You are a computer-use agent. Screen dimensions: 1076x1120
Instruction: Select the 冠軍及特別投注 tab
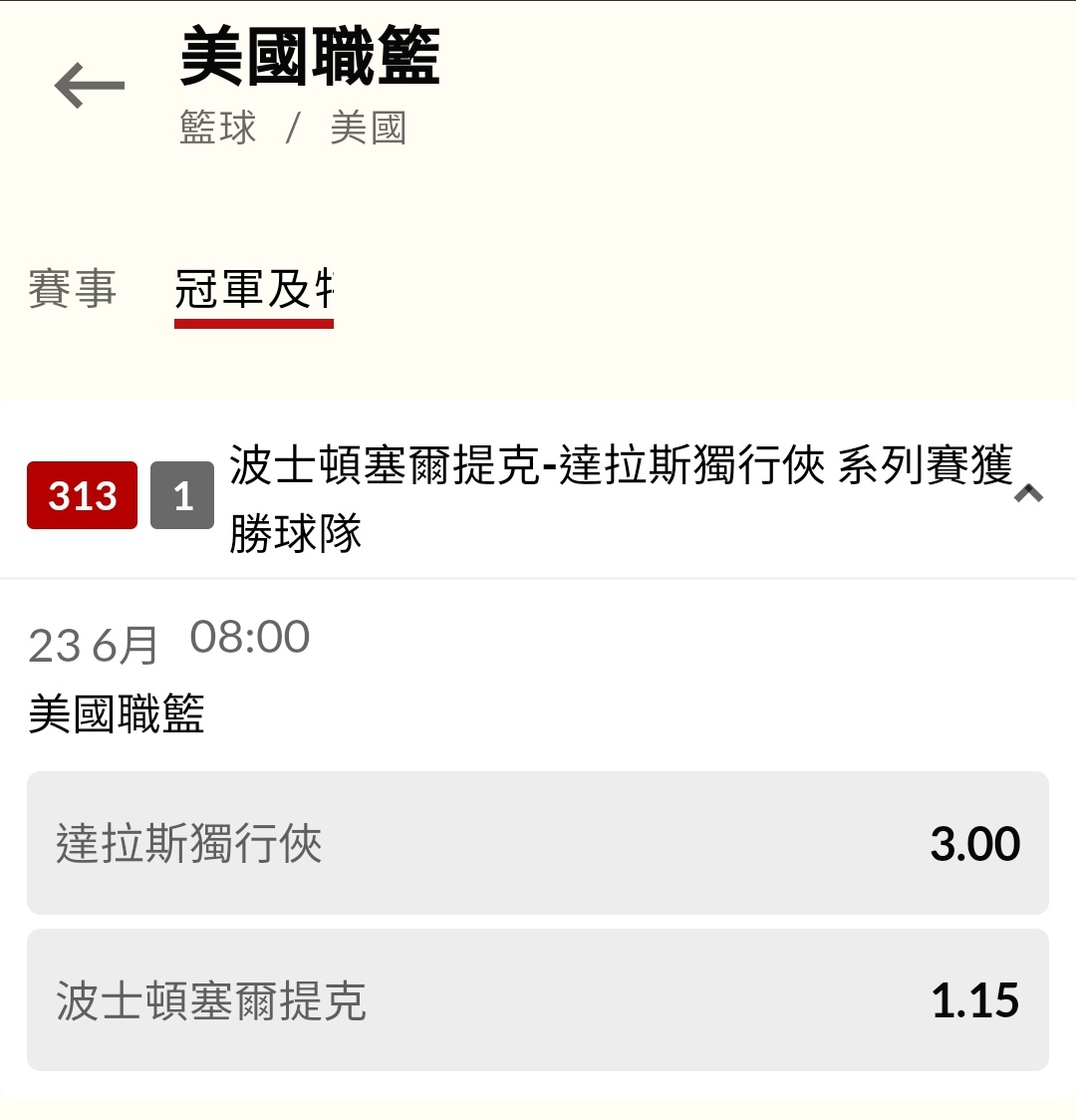(x=254, y=290)
